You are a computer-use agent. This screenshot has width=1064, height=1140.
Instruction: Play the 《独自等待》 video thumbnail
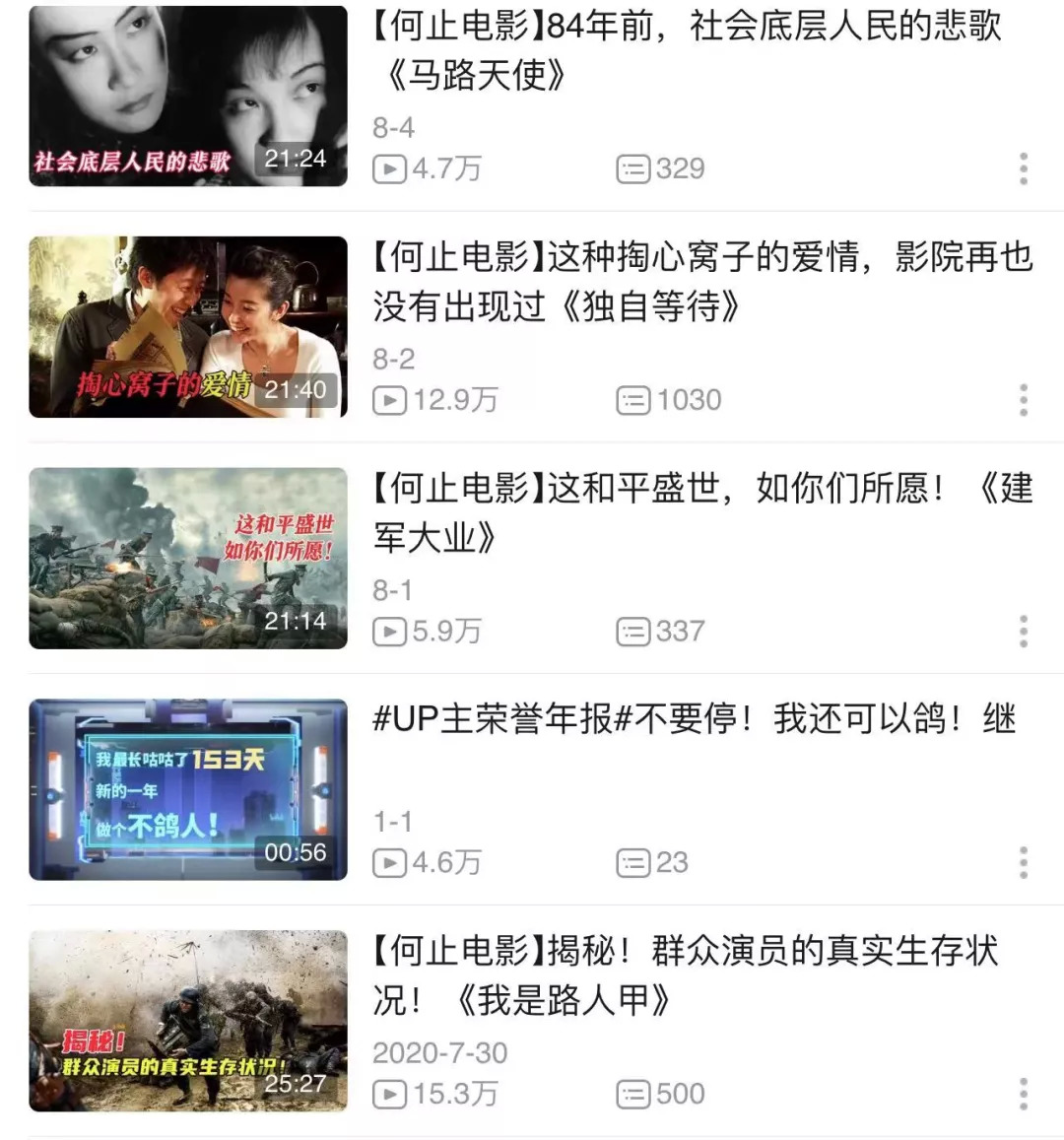pos(188,327)
